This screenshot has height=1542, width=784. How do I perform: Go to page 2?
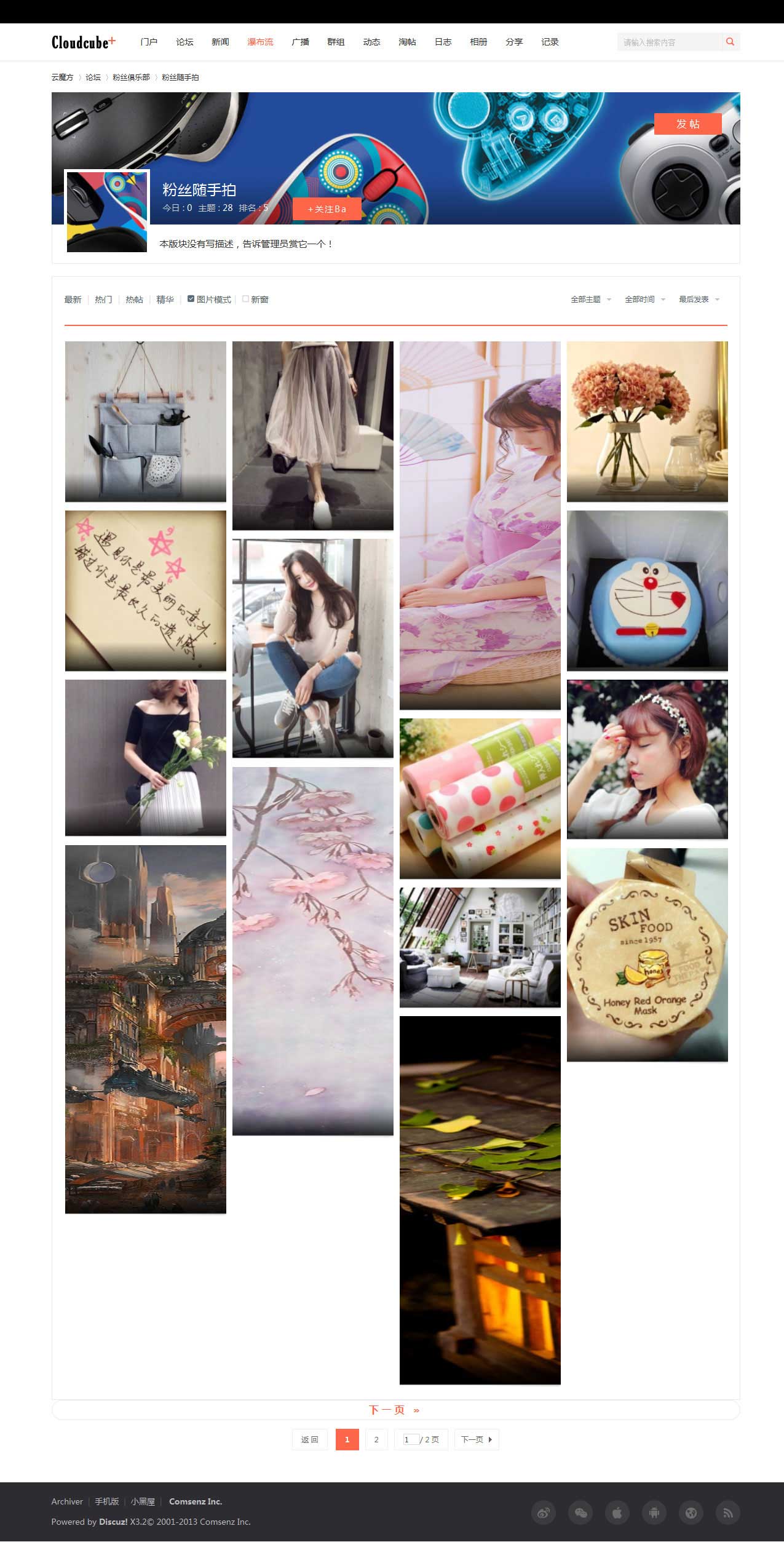click(x=376, y=1439)
